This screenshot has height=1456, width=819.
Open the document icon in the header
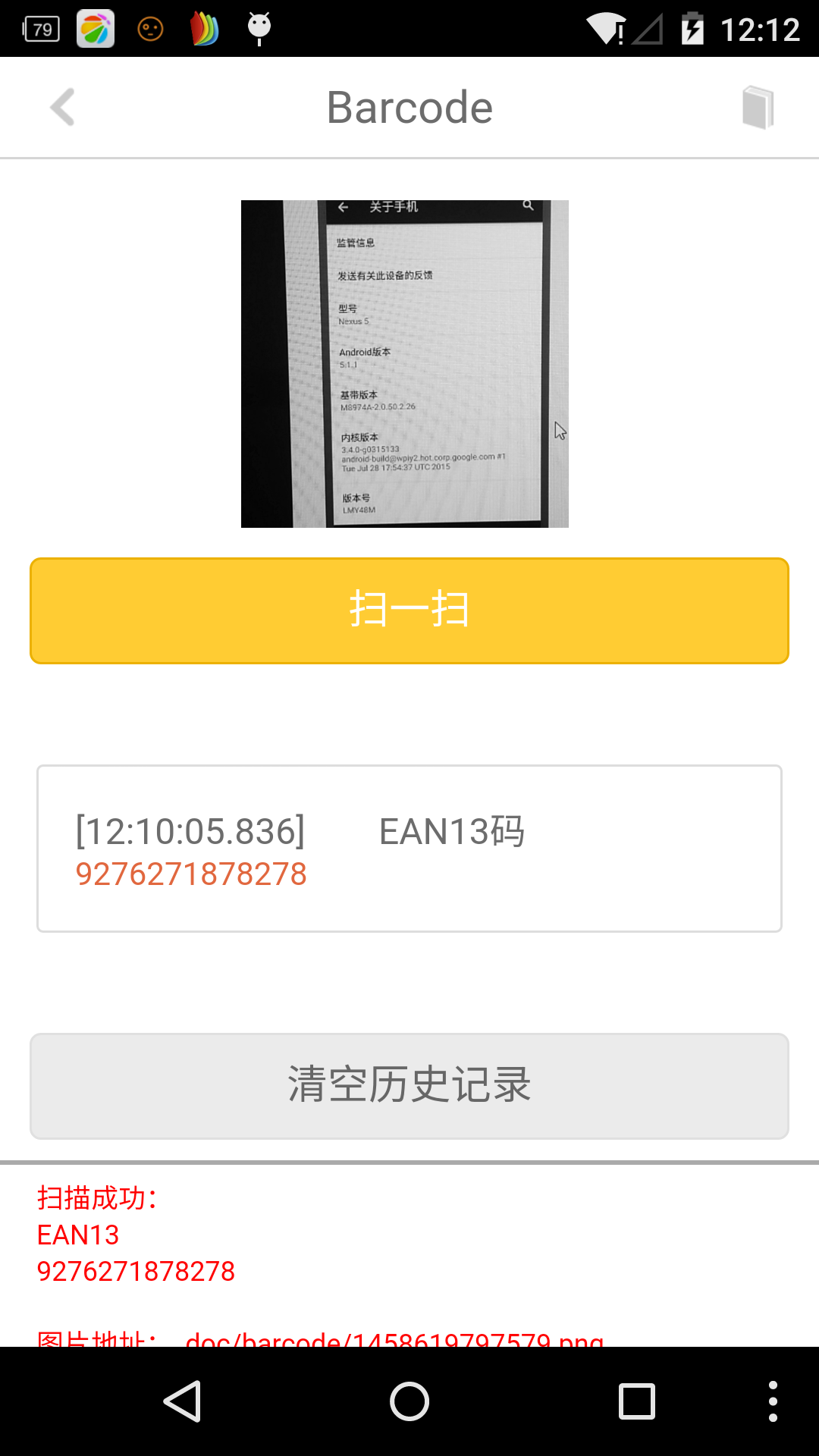click(758, 107)
